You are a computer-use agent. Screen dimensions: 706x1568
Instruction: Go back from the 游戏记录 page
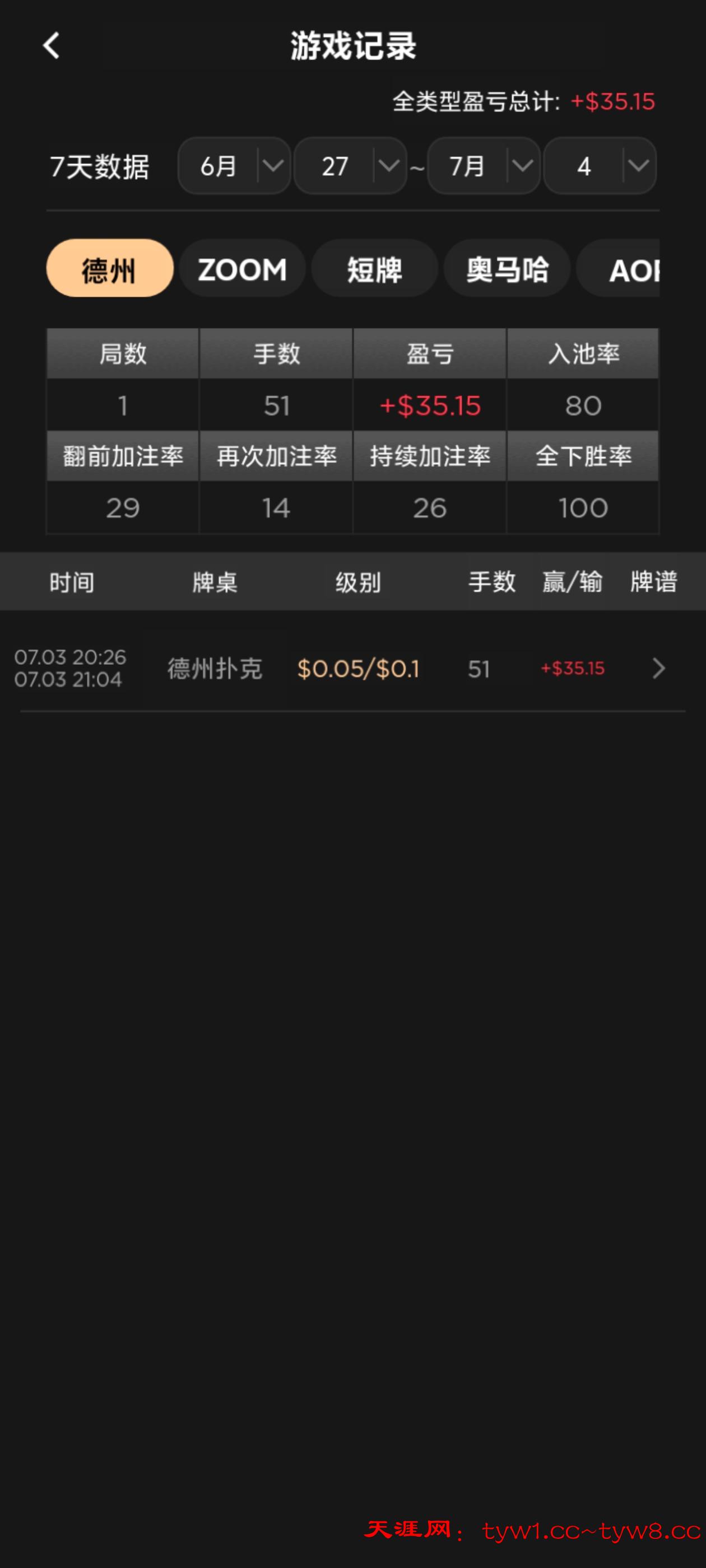[51, 46]
